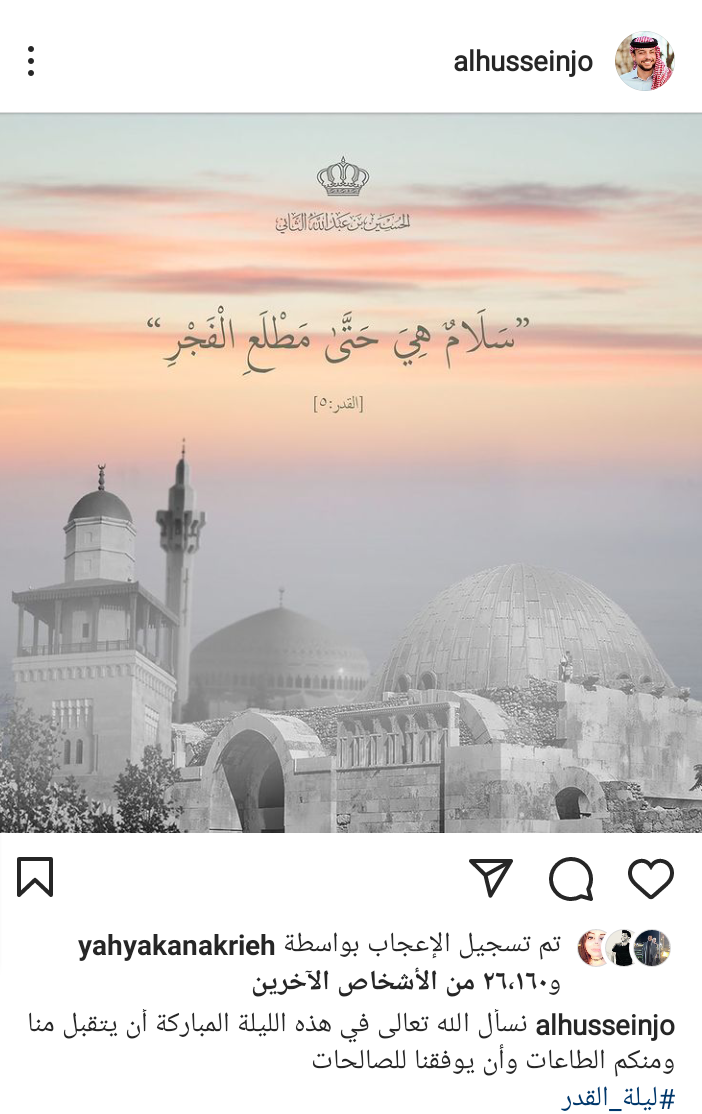The image size is (702, 1114).
Task: Tap the alhusseinjo username in the header
Action: (523, 62)
